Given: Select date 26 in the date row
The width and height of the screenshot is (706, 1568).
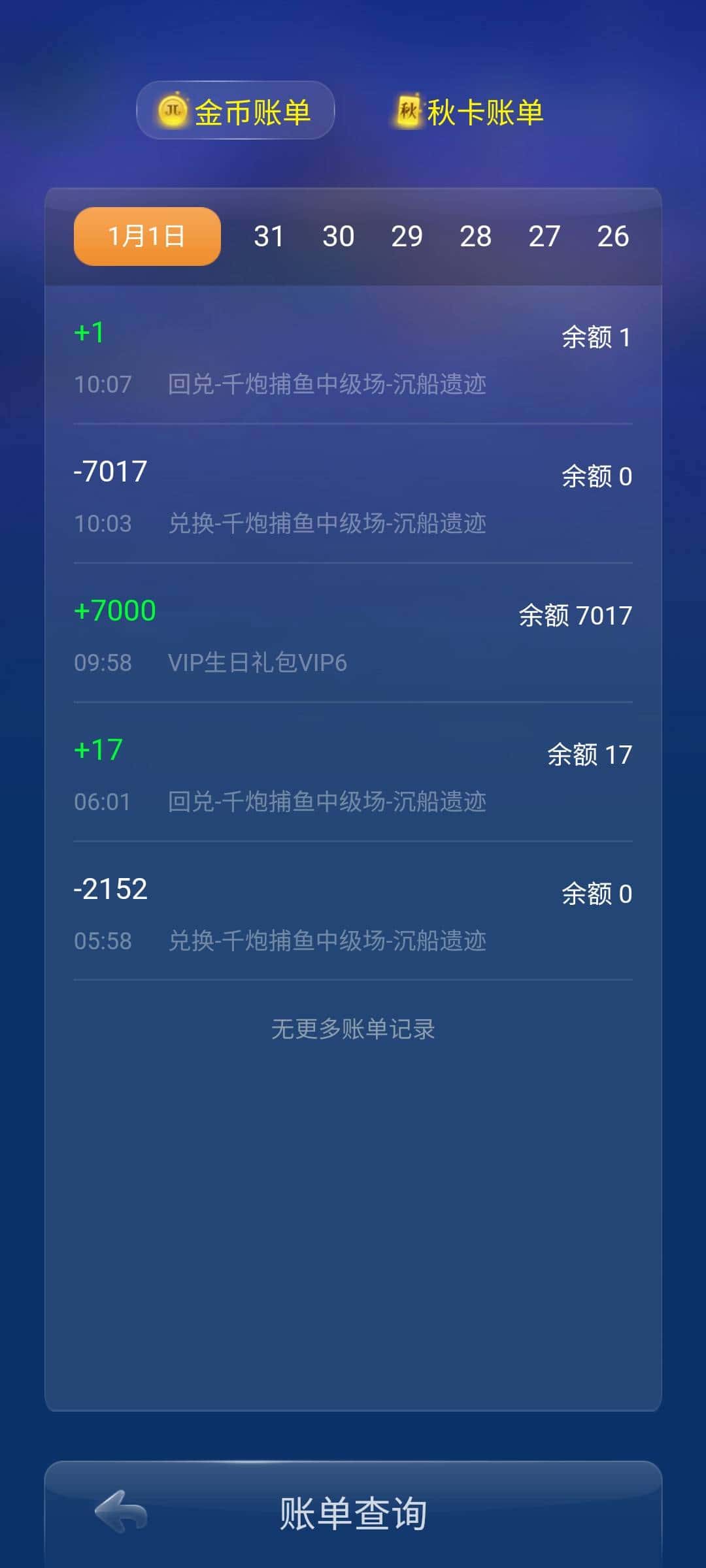Looking at the screenshot, I should coord(613,237).
